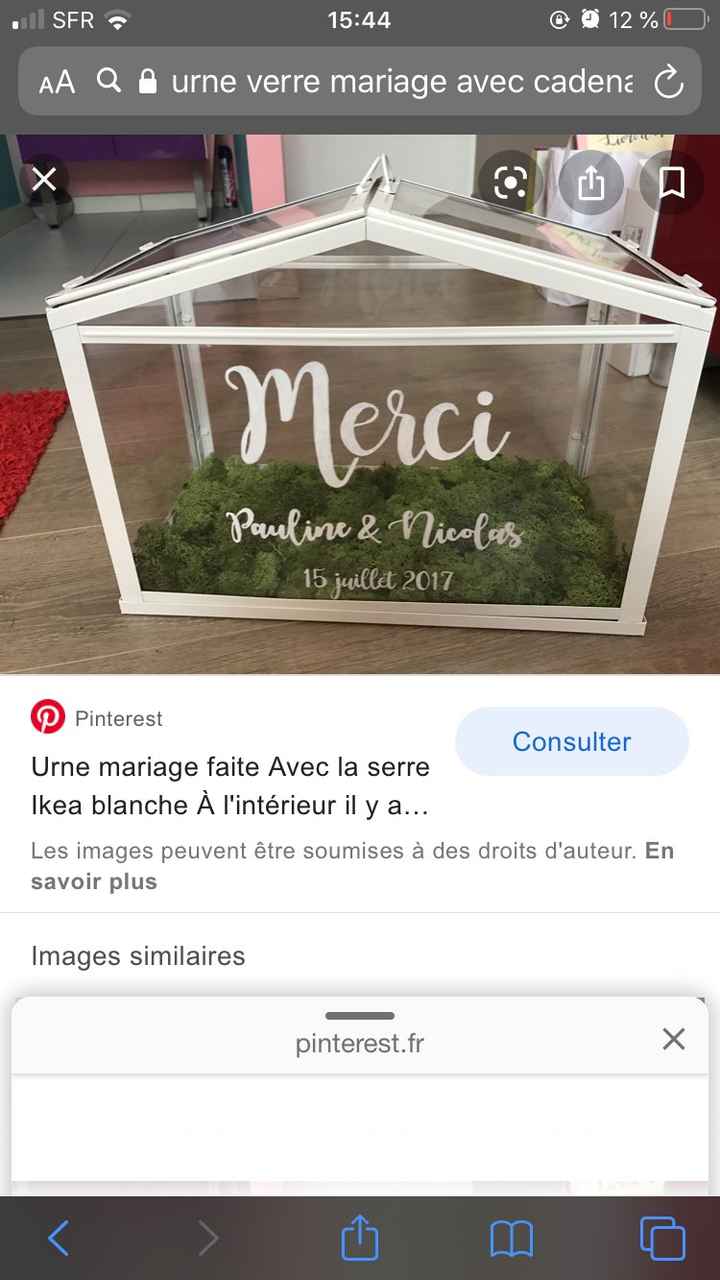Show open tabs with the tabs icon

pyautogui.click(x=661, y=1238)
